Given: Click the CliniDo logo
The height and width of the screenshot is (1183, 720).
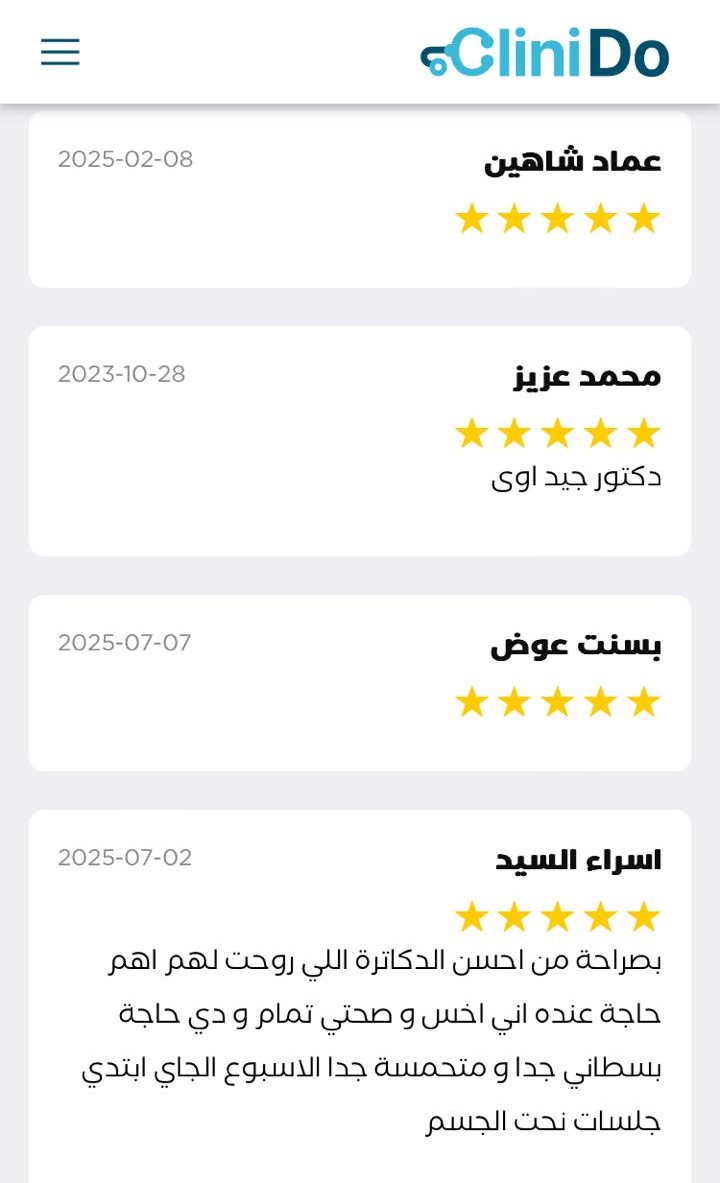Looking at the screenshot, I should coord(548,56).
